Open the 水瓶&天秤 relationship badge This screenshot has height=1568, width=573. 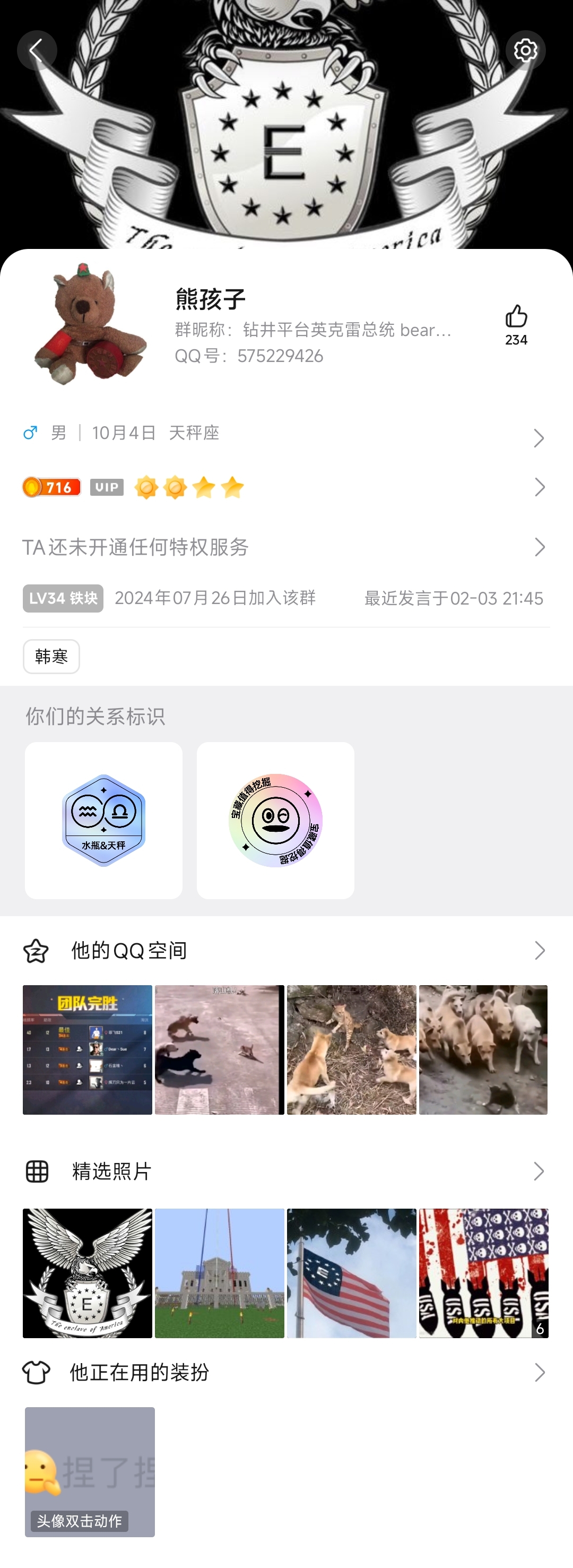click(103, 820)
